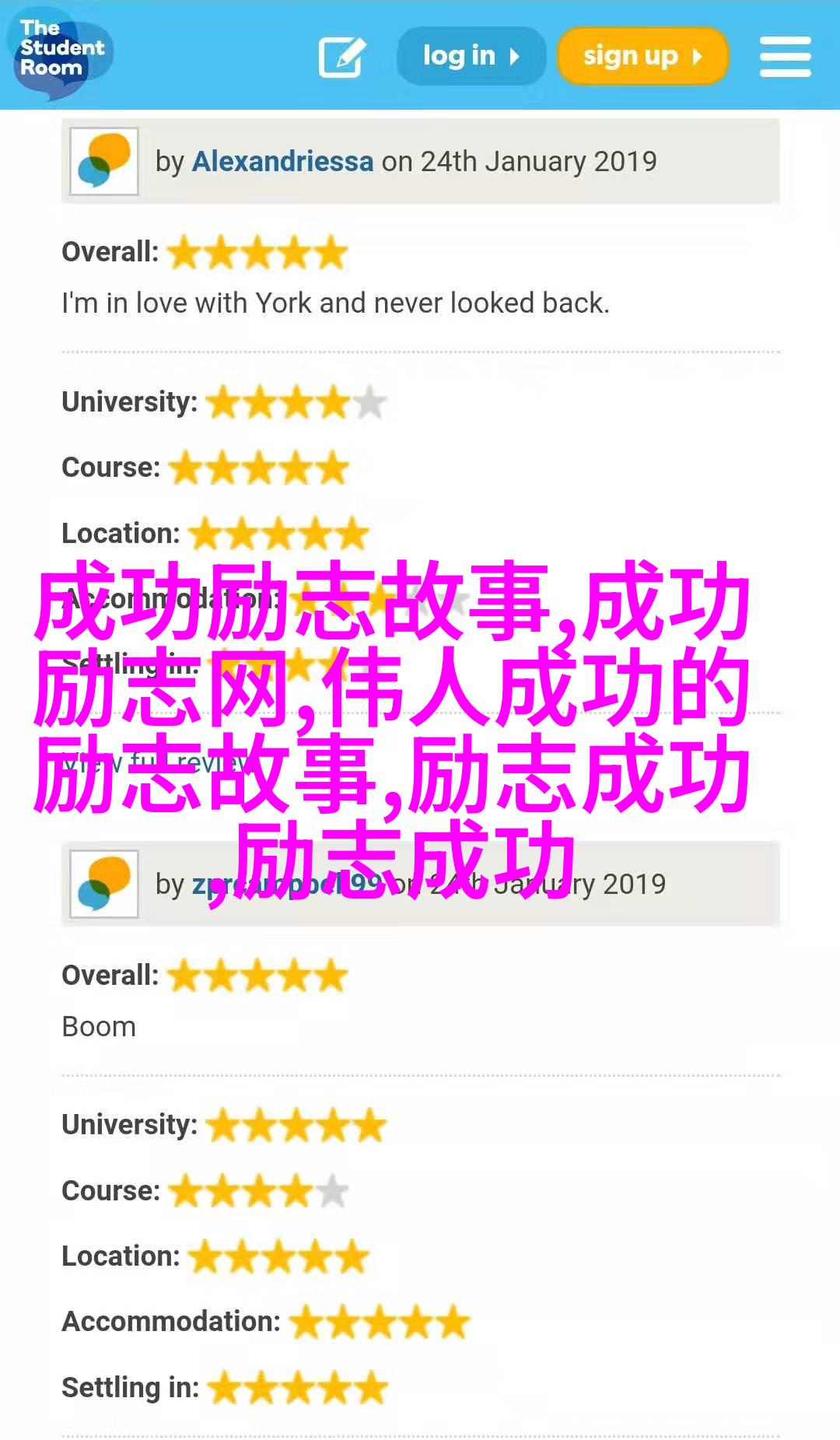Tap the compose new post icon
The width and height of the screenshot is (840, 1440).
tap(341, 56)
